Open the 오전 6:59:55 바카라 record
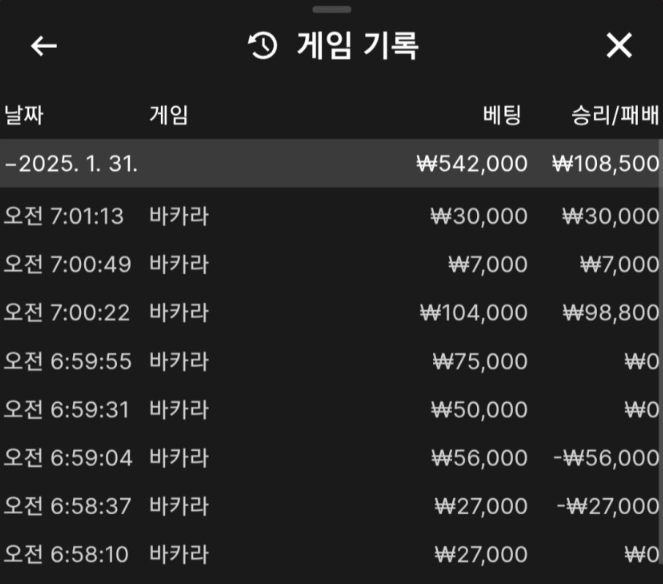Viewport: 663px width, 584px height. pos(330,361)
